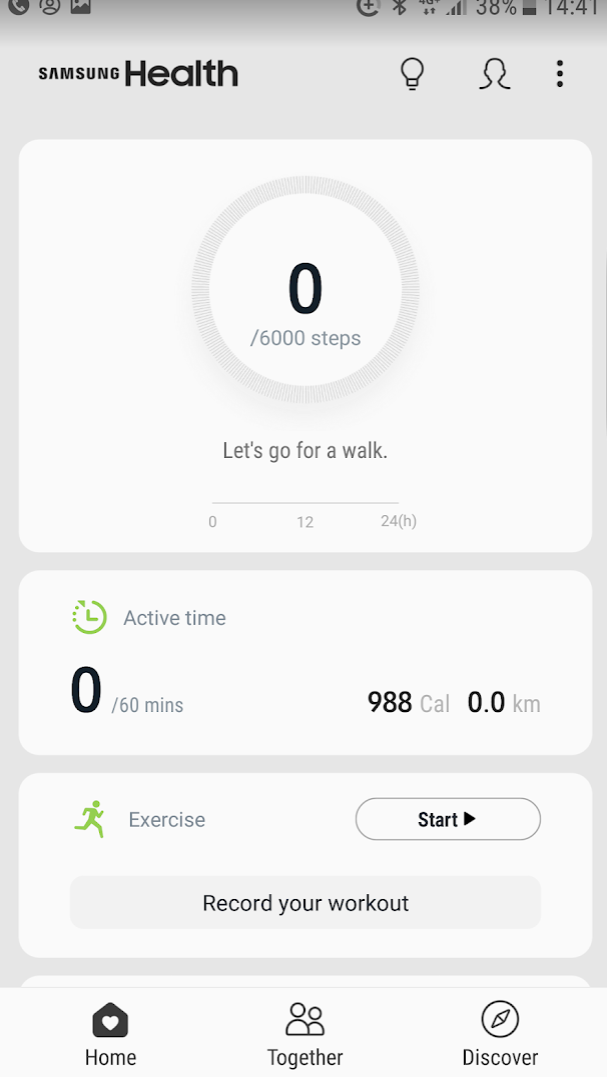
Task: Open the three-dot overflow menu
Action: click(560, 73)
